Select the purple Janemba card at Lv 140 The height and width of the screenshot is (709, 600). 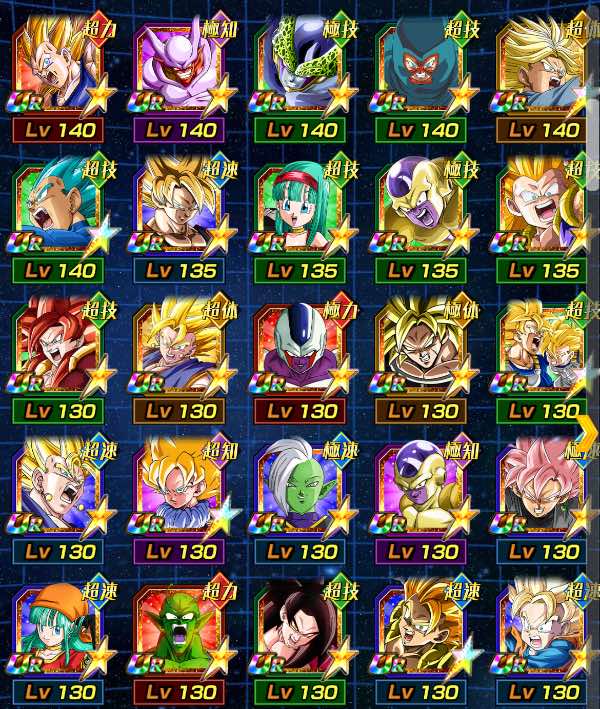pyautogui.click(x=181, y=72)
